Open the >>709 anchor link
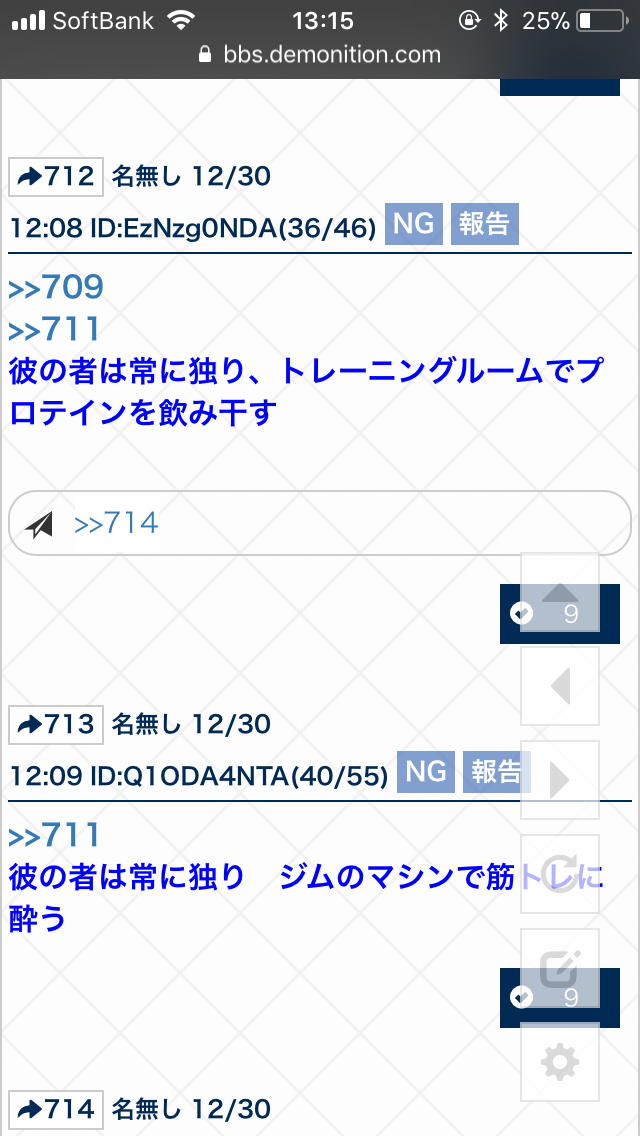The image size is (640, 1136). (x=56, y=287)
